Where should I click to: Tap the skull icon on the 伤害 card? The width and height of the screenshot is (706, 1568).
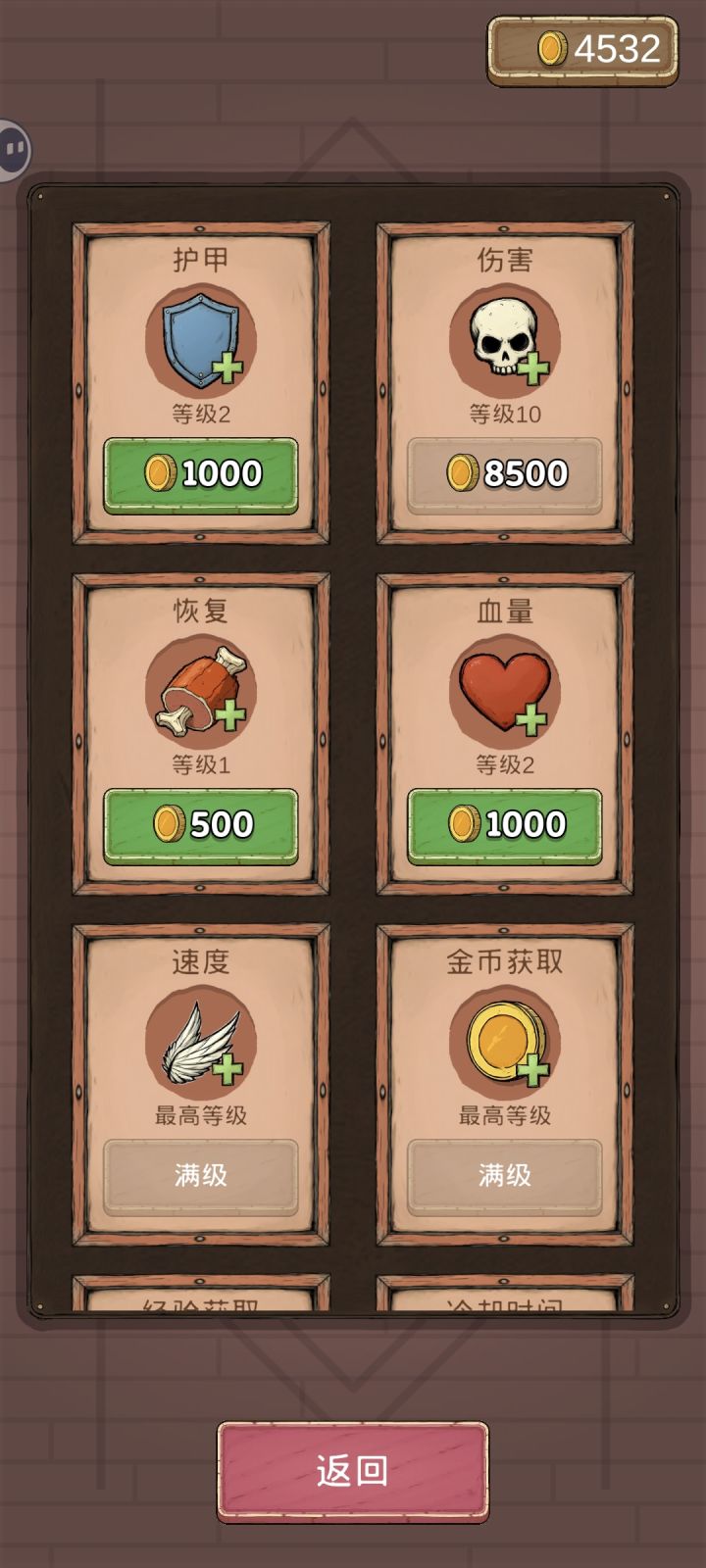(500, 338)
